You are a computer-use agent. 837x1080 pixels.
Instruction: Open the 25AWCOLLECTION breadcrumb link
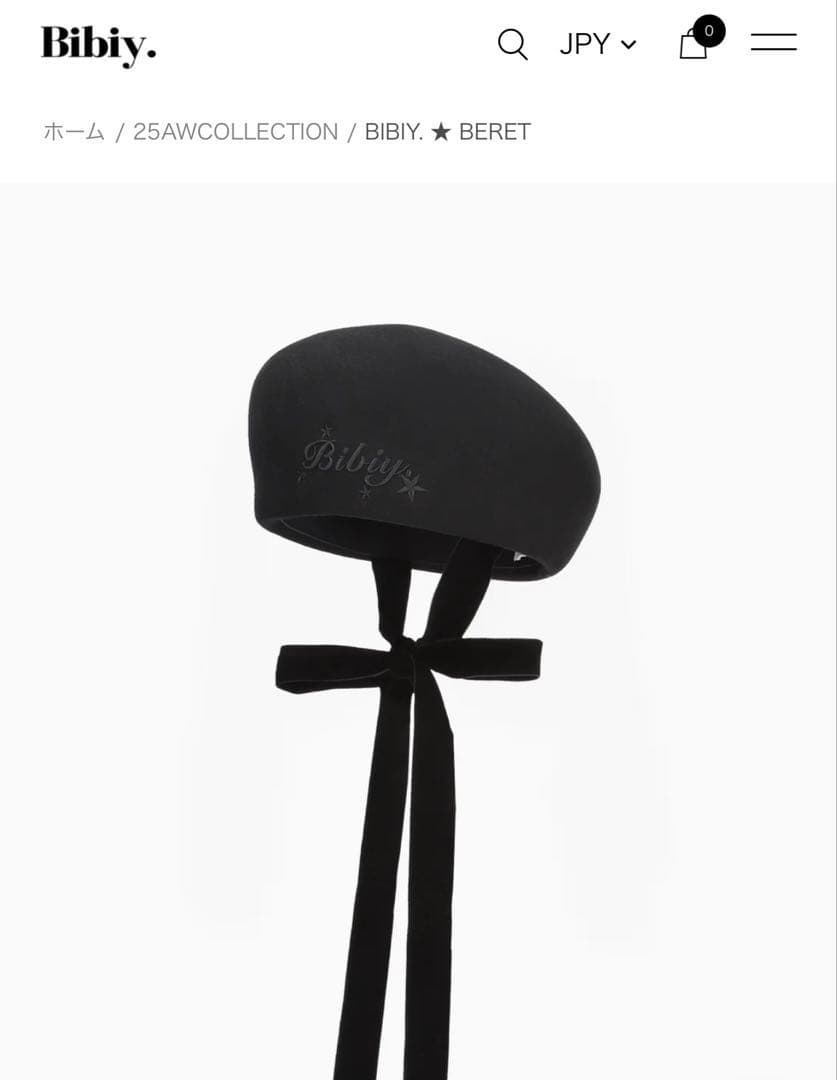[235, 131]
